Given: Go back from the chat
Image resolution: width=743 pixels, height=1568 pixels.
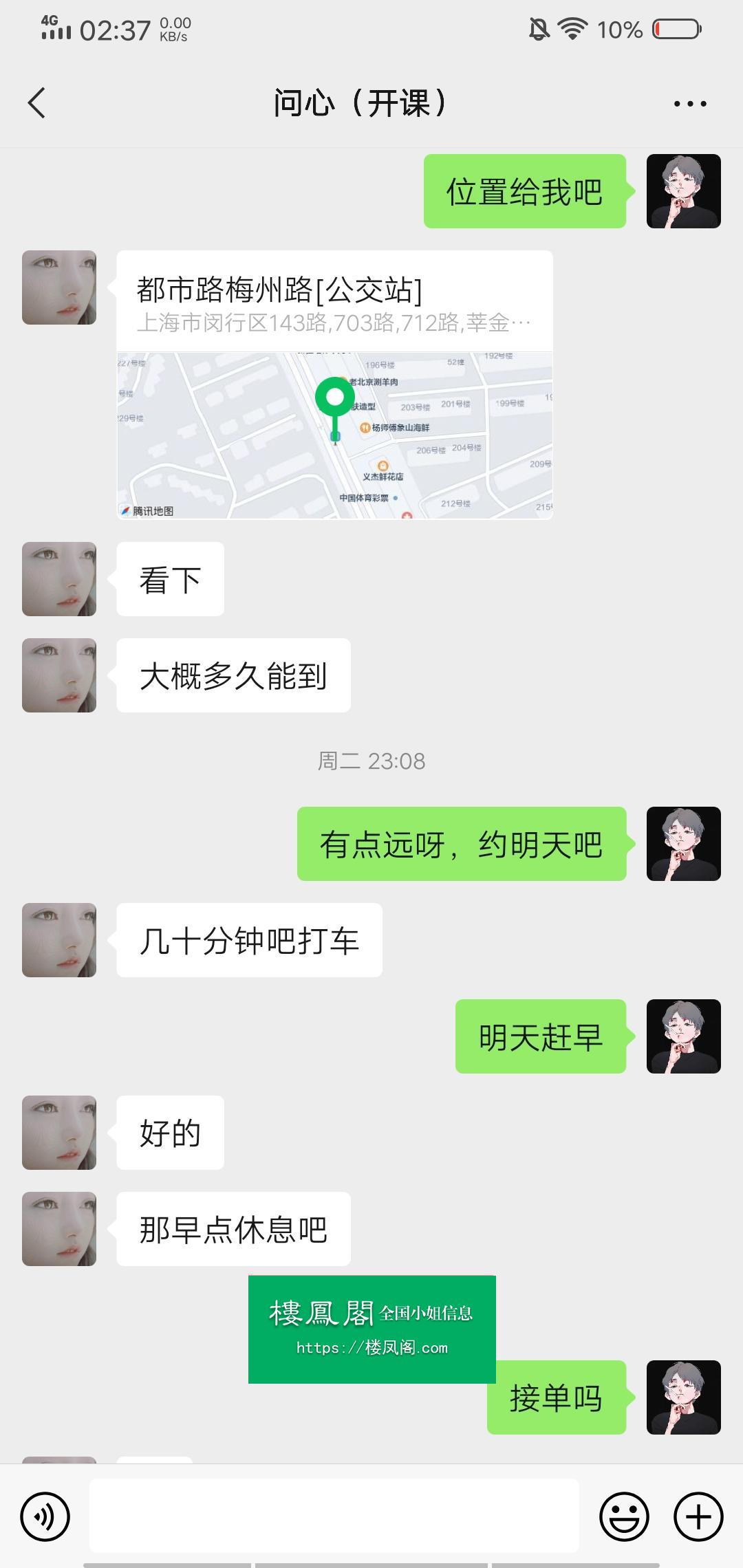Looking at the screenshot, I should [37, 104].
